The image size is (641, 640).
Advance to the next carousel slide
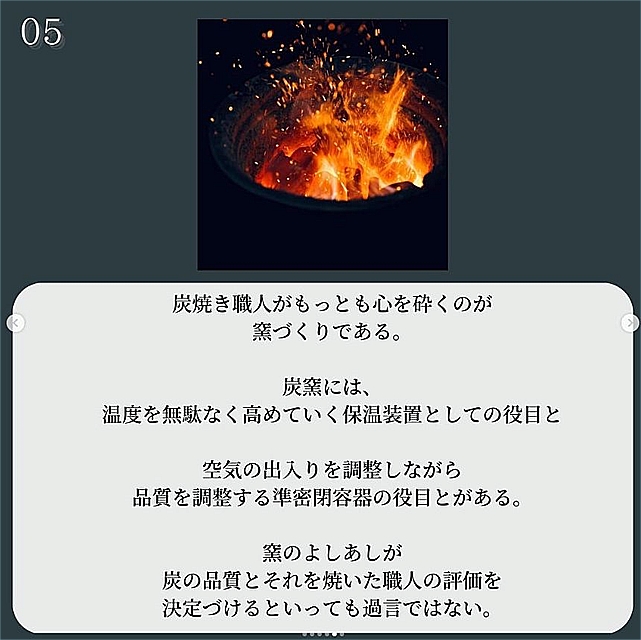629,322
